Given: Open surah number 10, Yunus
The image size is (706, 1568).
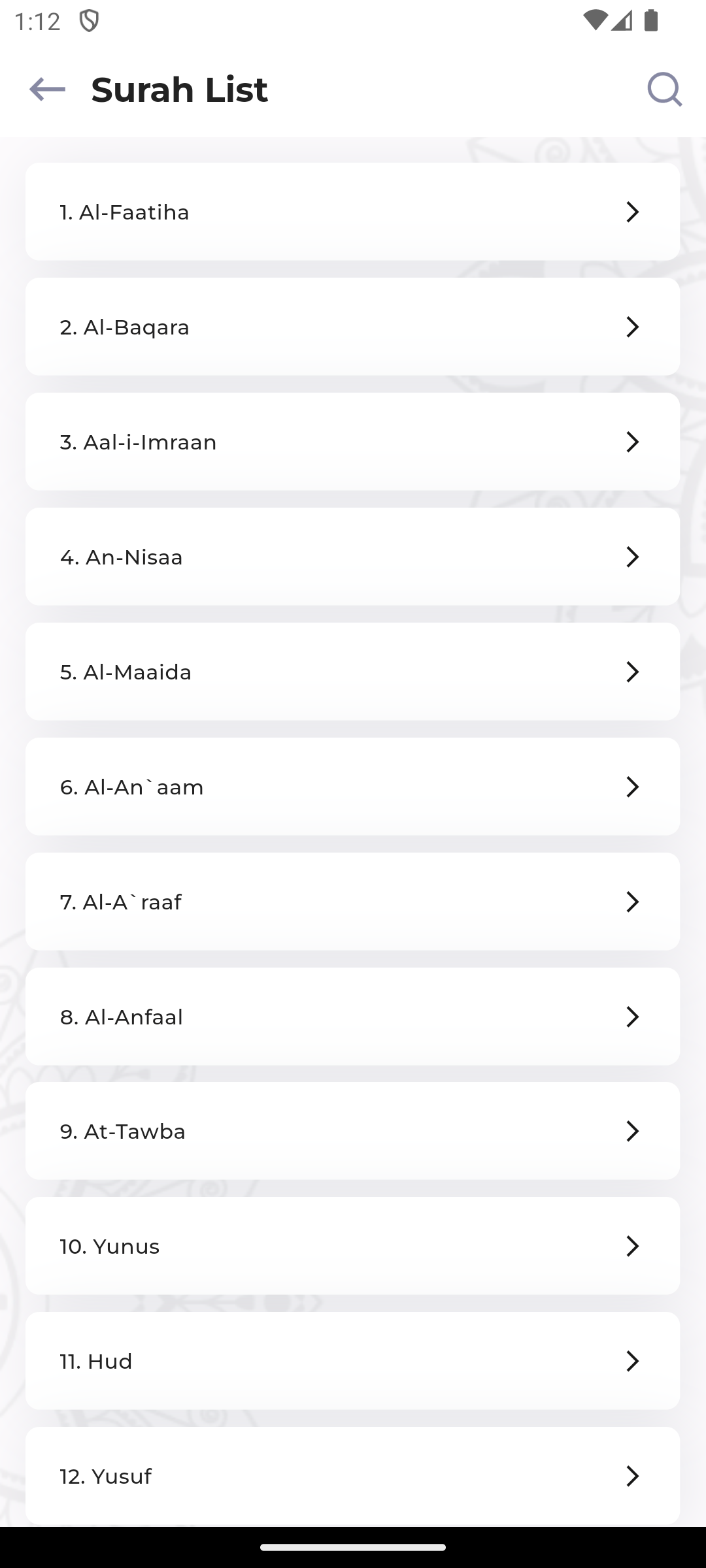Looking at the screenshot, I should coord(353,1246).
